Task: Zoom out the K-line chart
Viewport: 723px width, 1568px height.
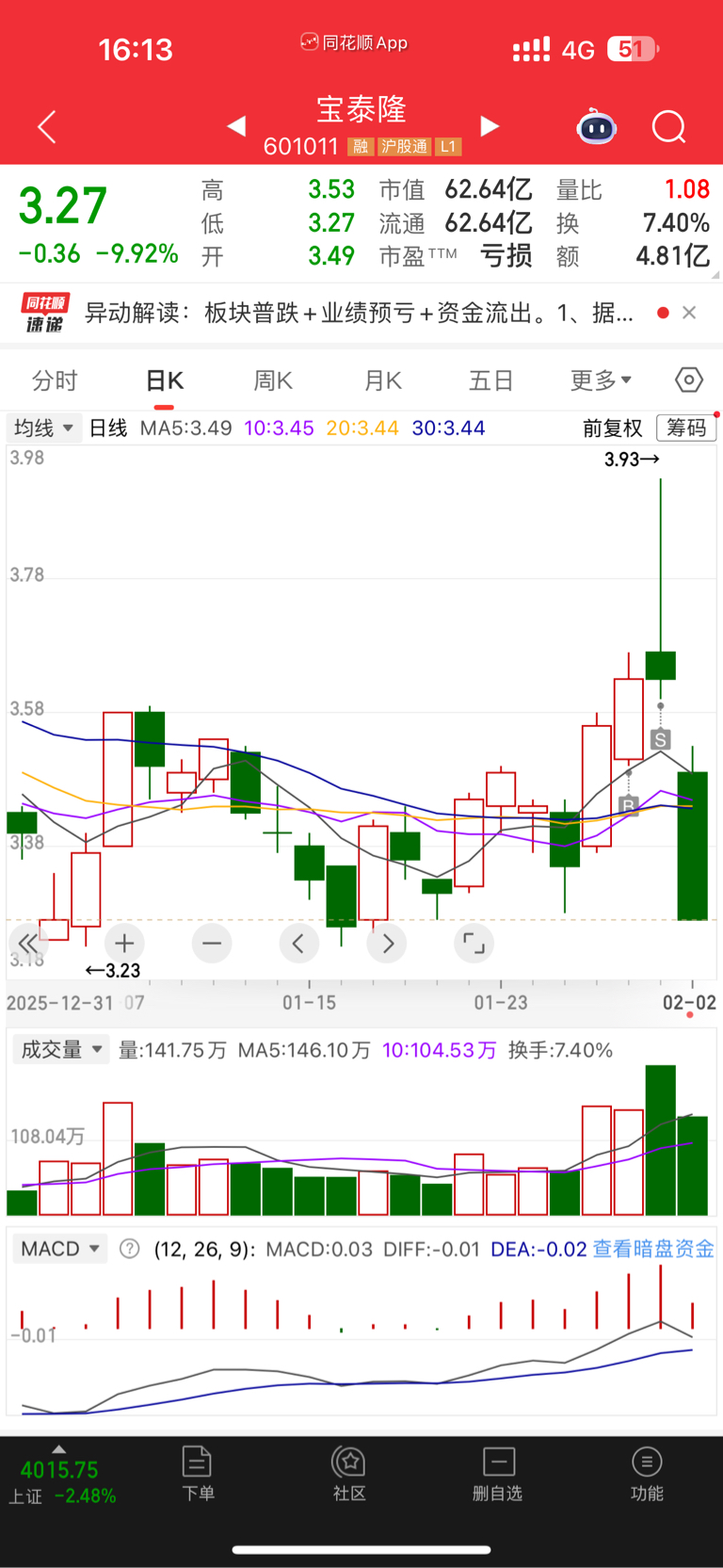Action: pyautogui.click(x=212, y=943)
